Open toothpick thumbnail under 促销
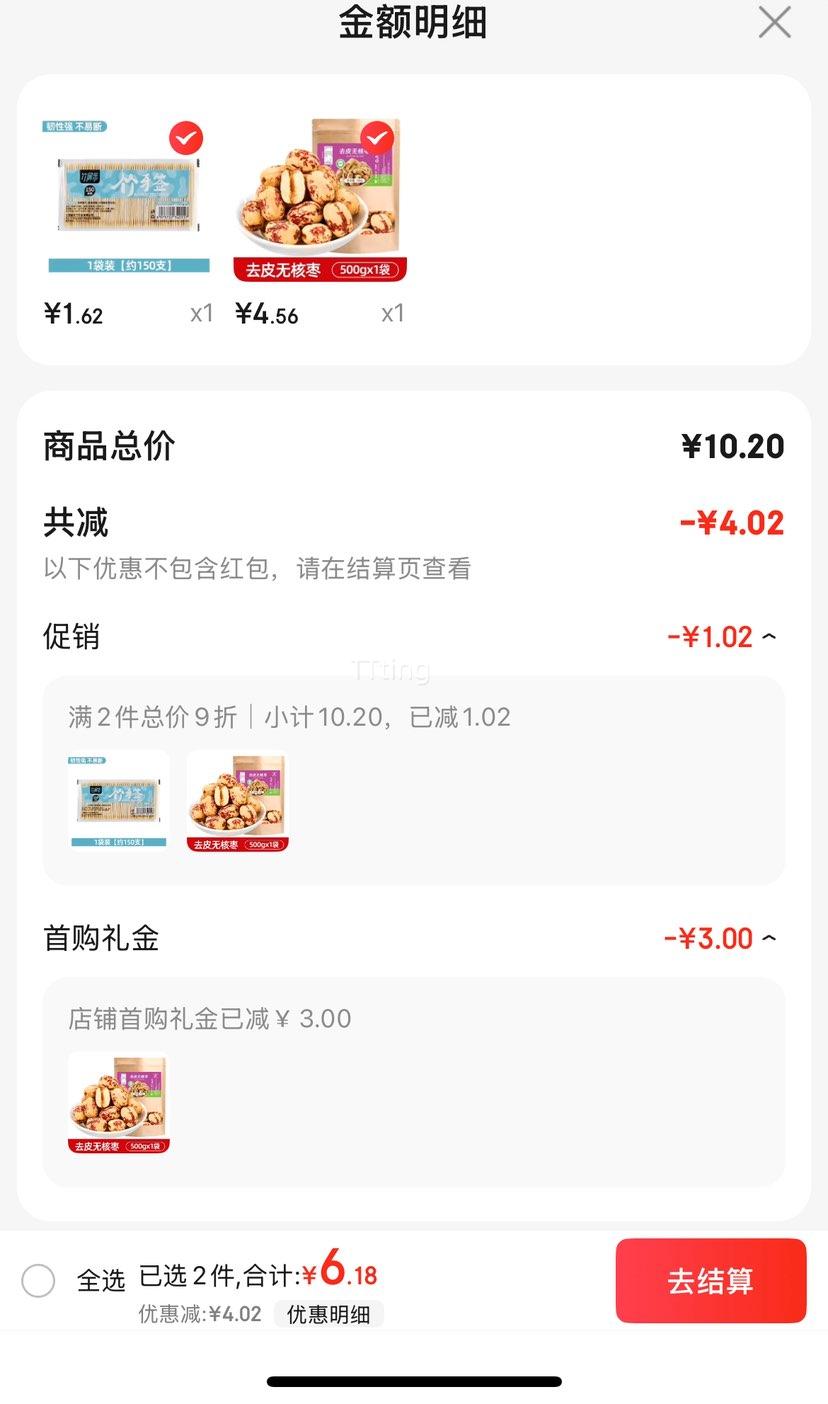This screenshot has width=828, height=1404. (119, 801)
